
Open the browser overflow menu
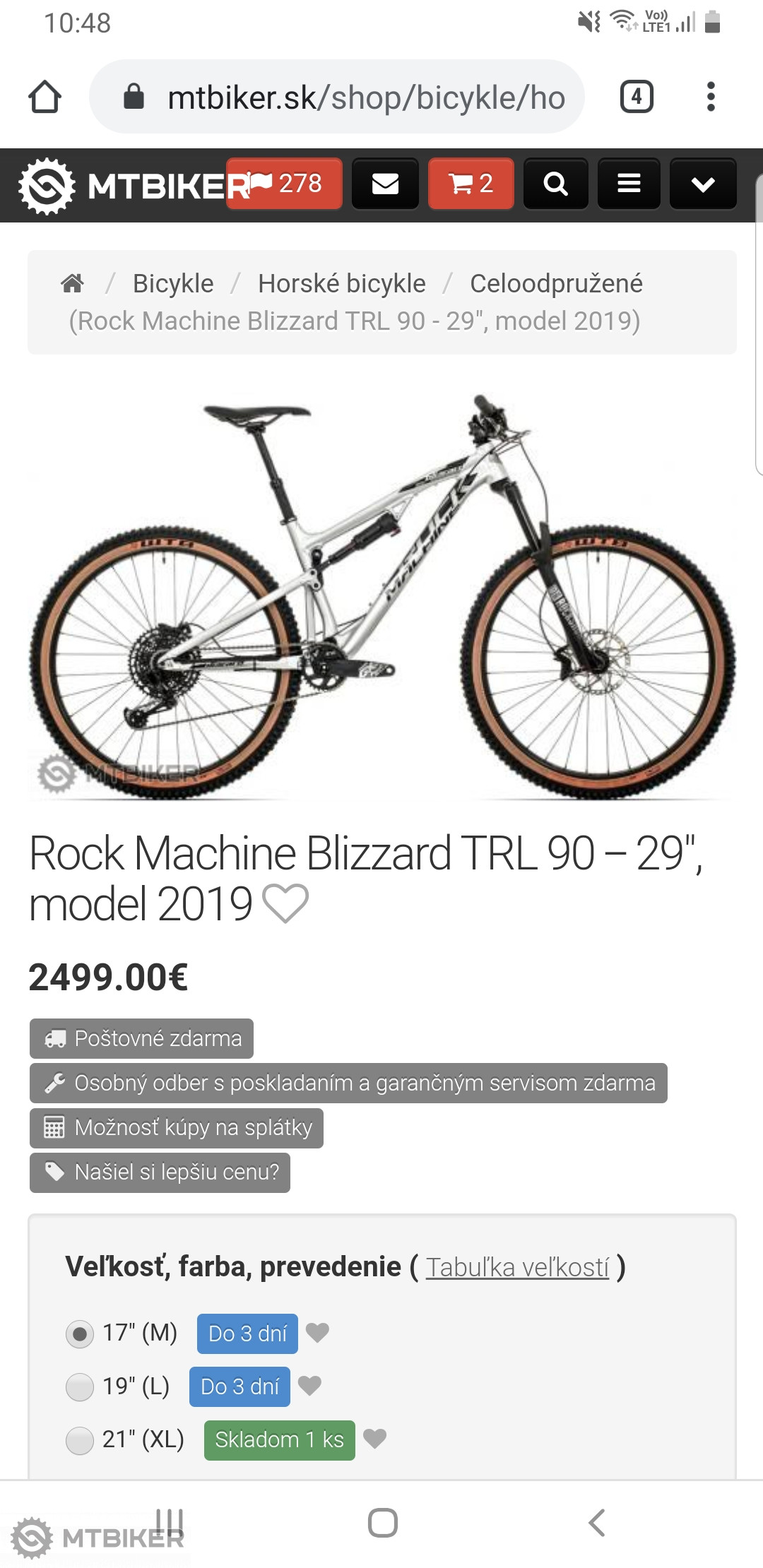[711, 97]
